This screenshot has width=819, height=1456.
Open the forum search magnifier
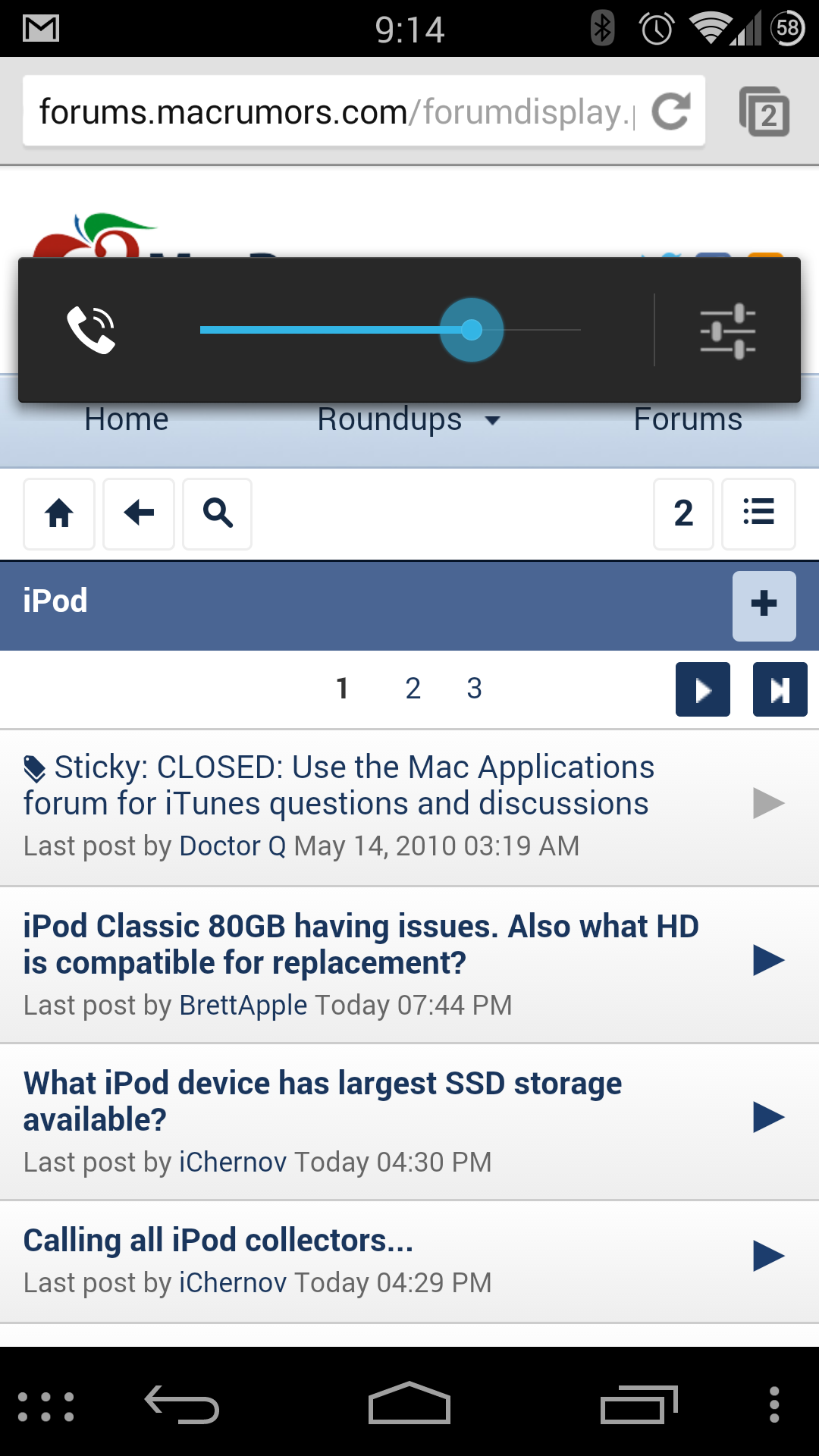pyautogui.click(x=218, y=513)
